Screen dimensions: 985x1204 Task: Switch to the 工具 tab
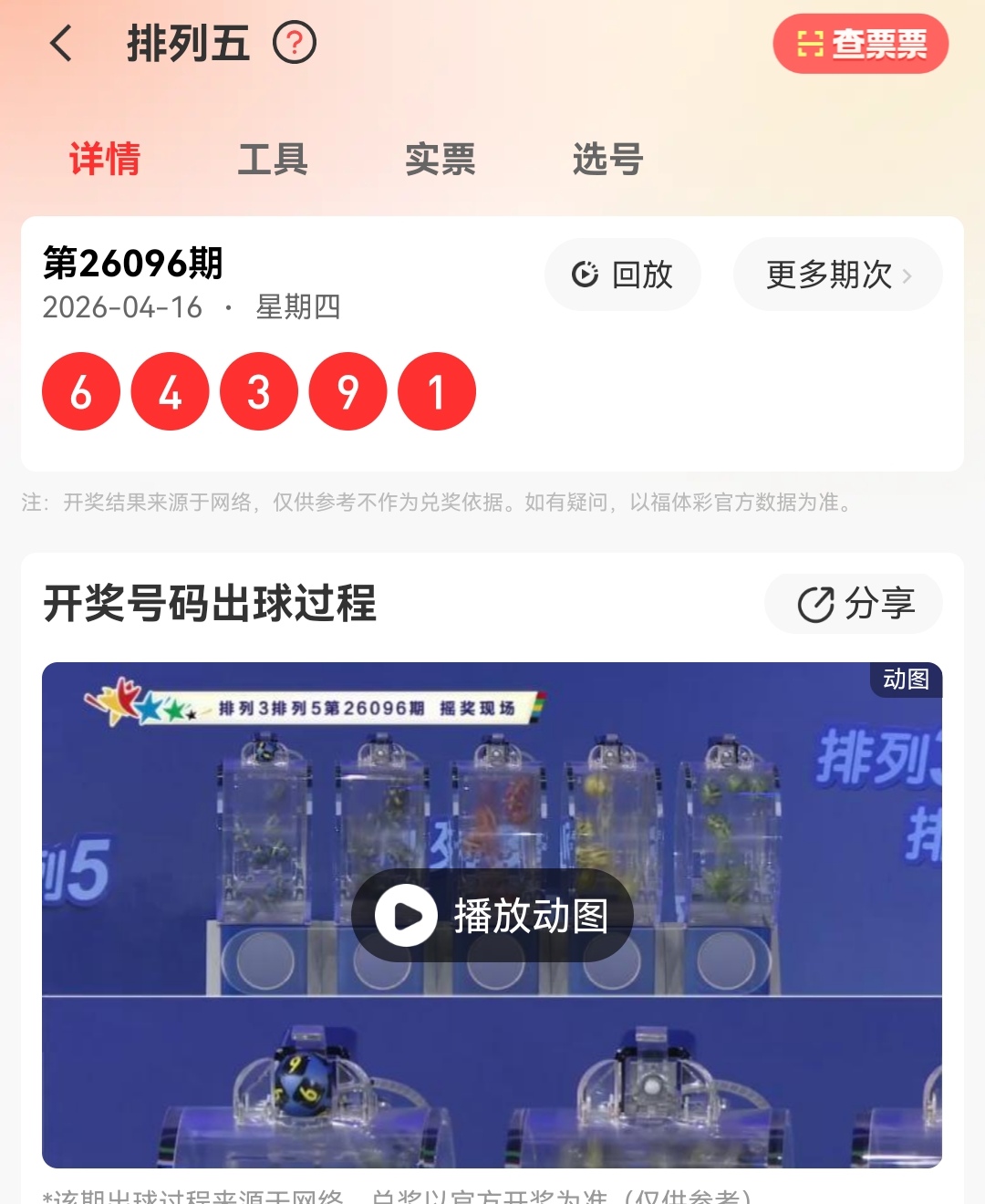(x=272, y=159)
